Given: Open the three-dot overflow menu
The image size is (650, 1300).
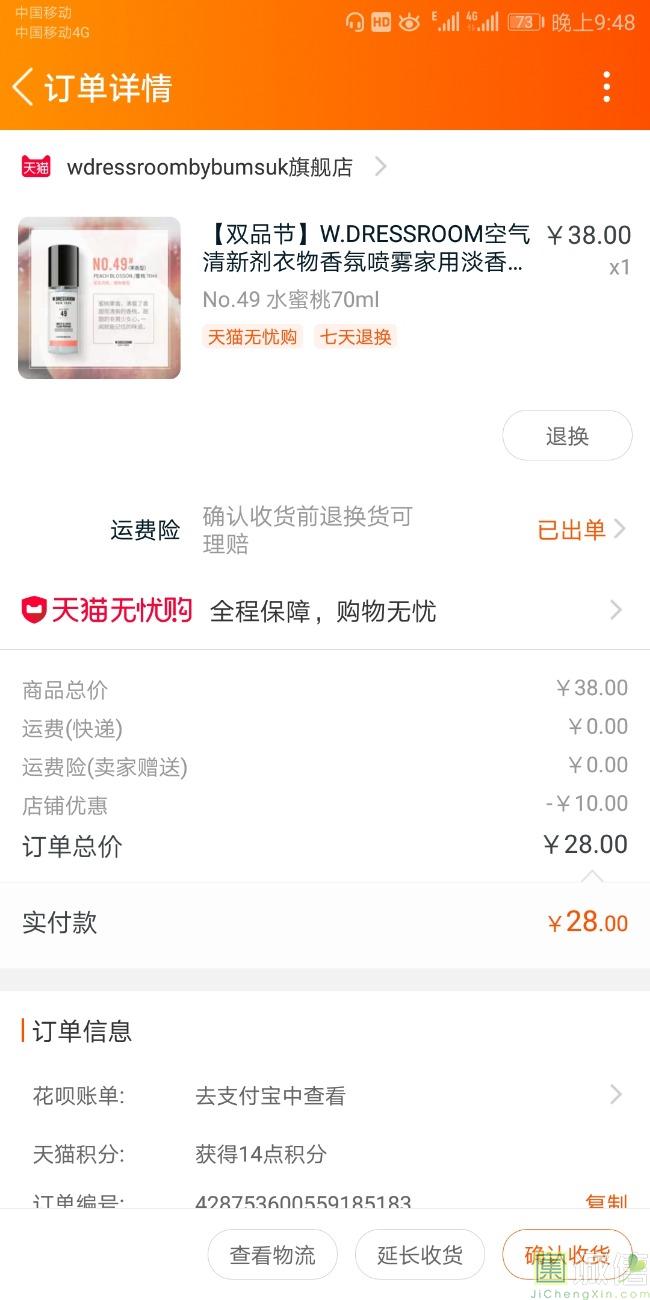Looking at the screenshot, I should pos(606,87).
